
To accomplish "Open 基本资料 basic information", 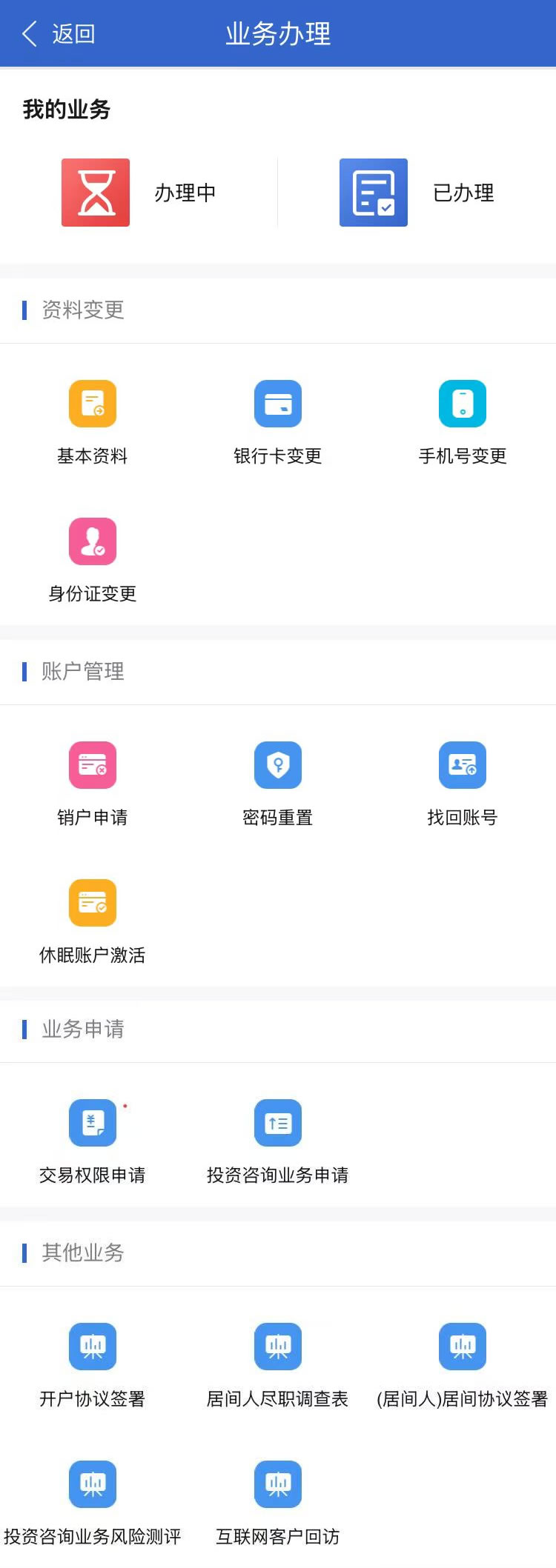I will point(93,404).
